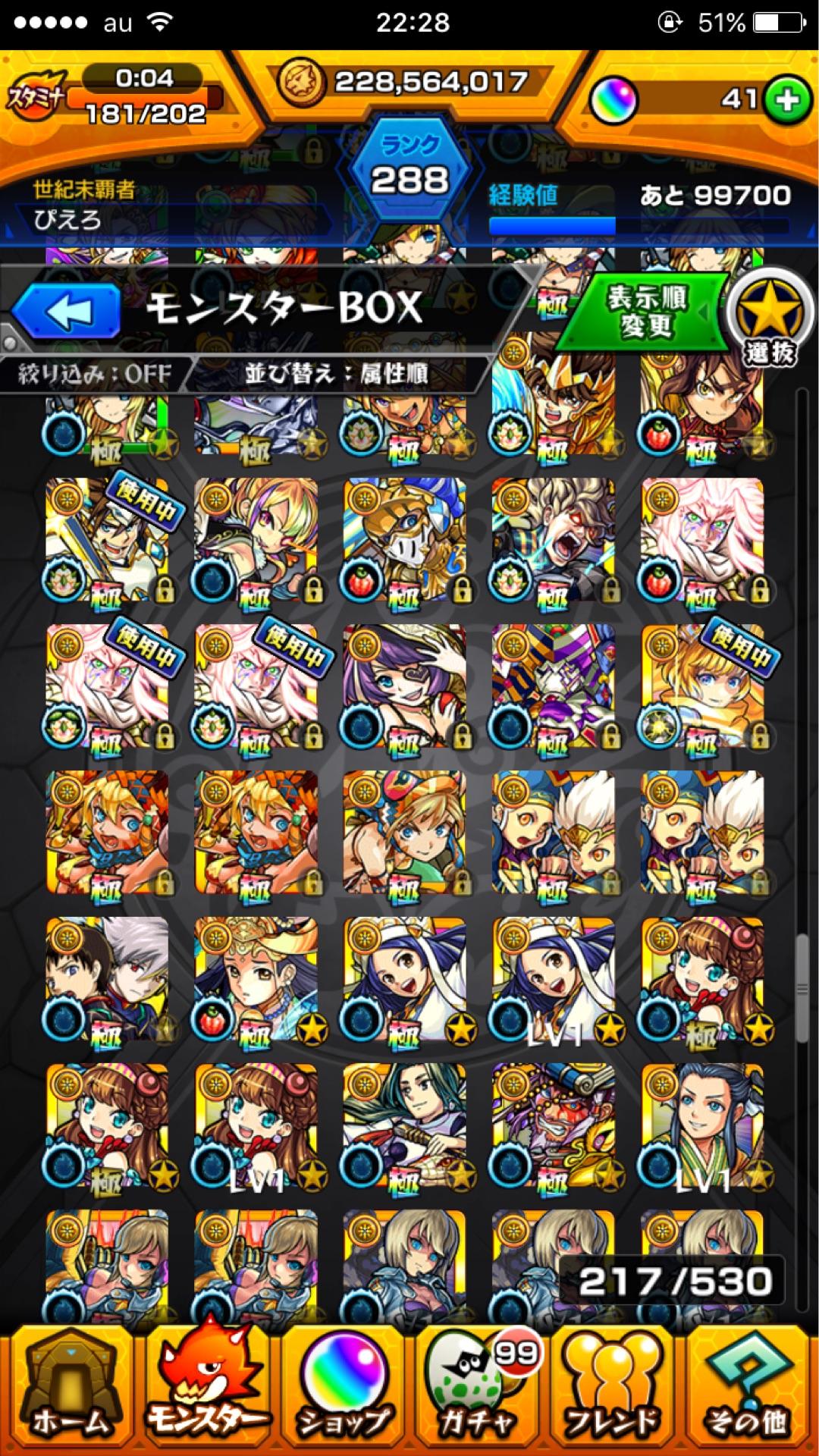Select the in-use blonde girl in yellow
The image size is (819, 1456).
702,686
